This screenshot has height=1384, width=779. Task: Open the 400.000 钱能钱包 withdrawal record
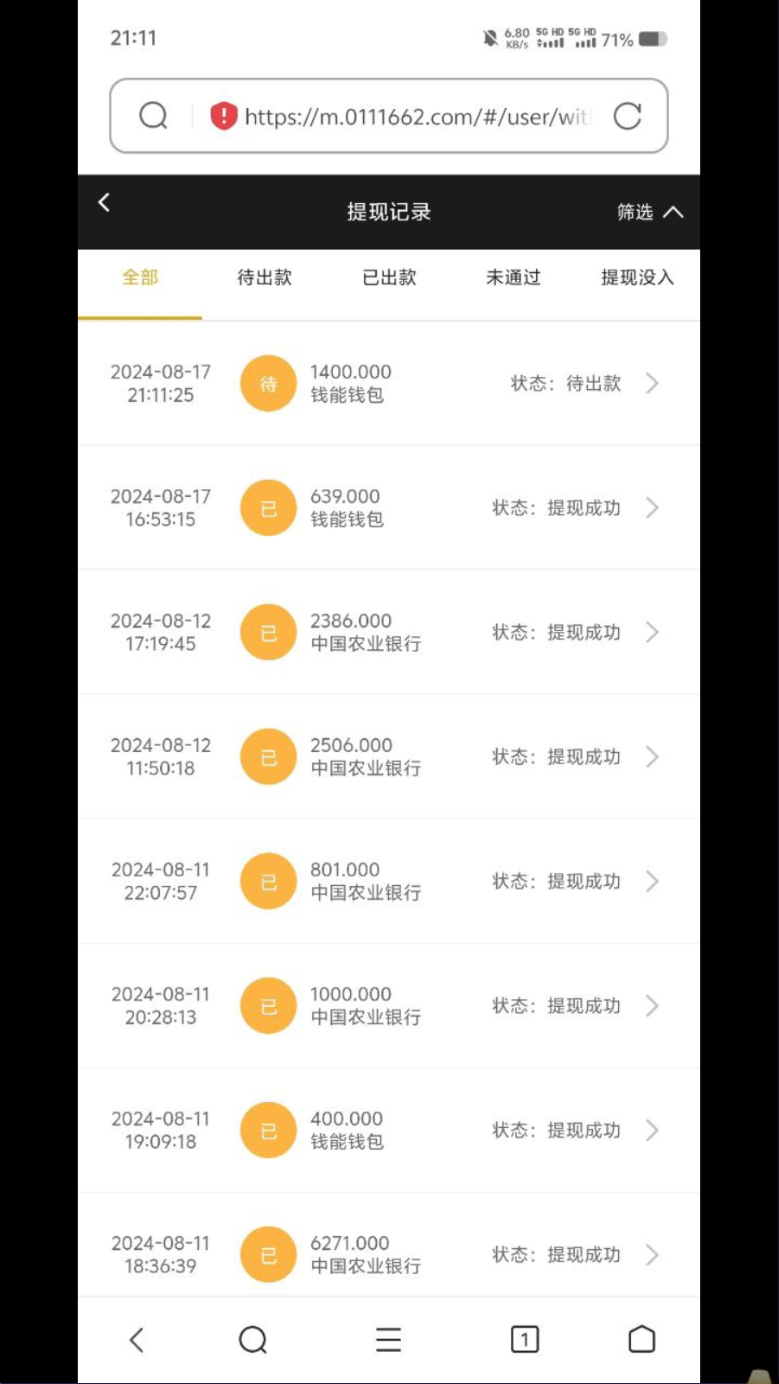[x=389, y=1130]
